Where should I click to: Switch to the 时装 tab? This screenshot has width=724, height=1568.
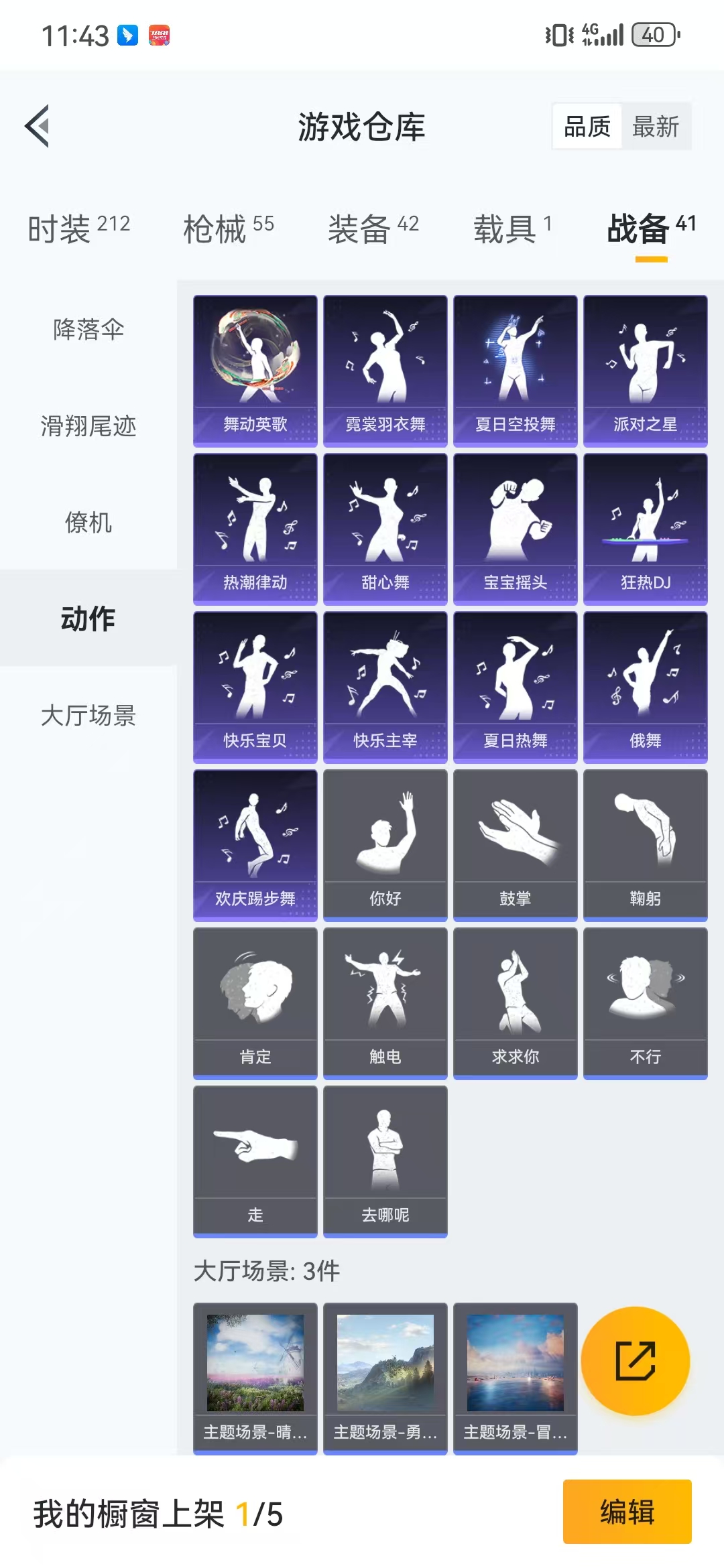[79, 228]
